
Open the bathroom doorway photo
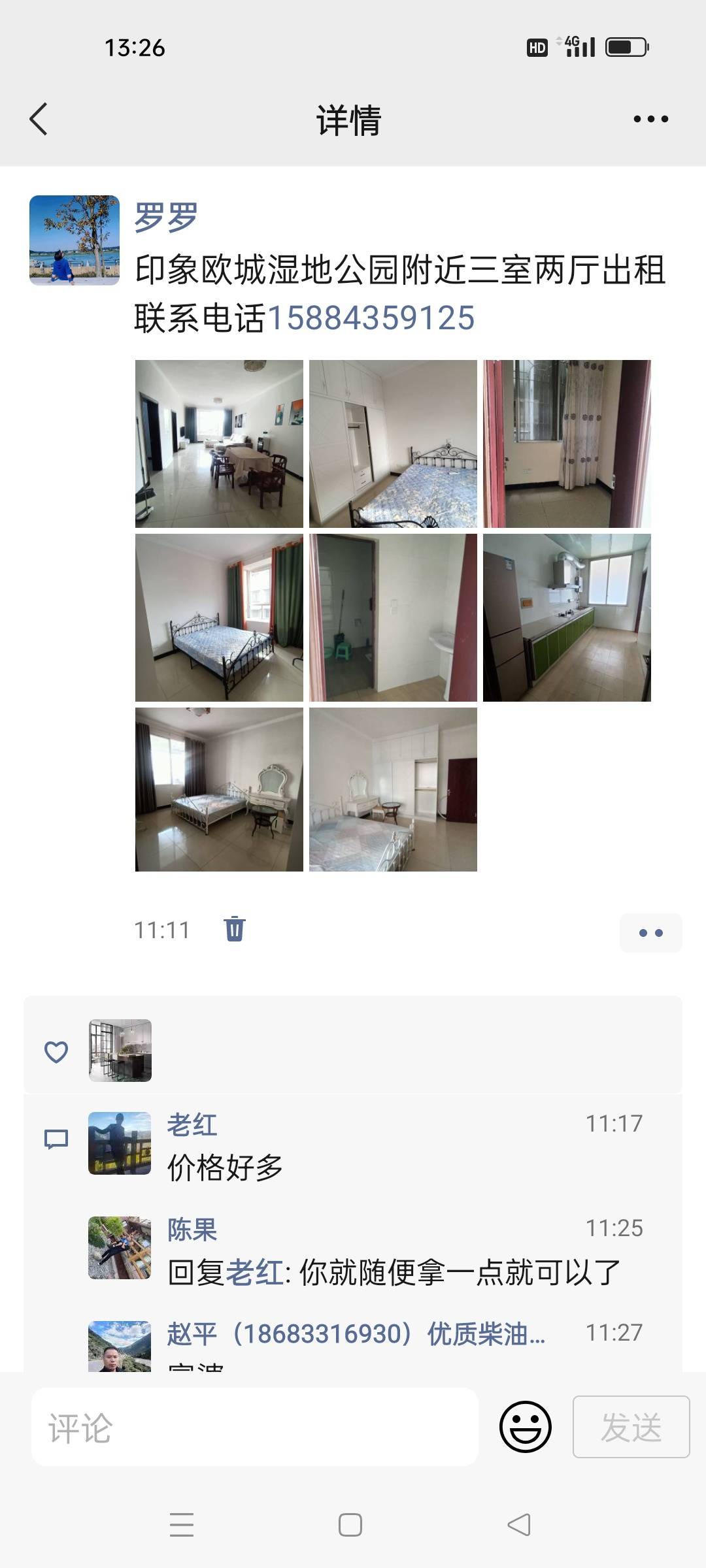[x=393, y=617]
